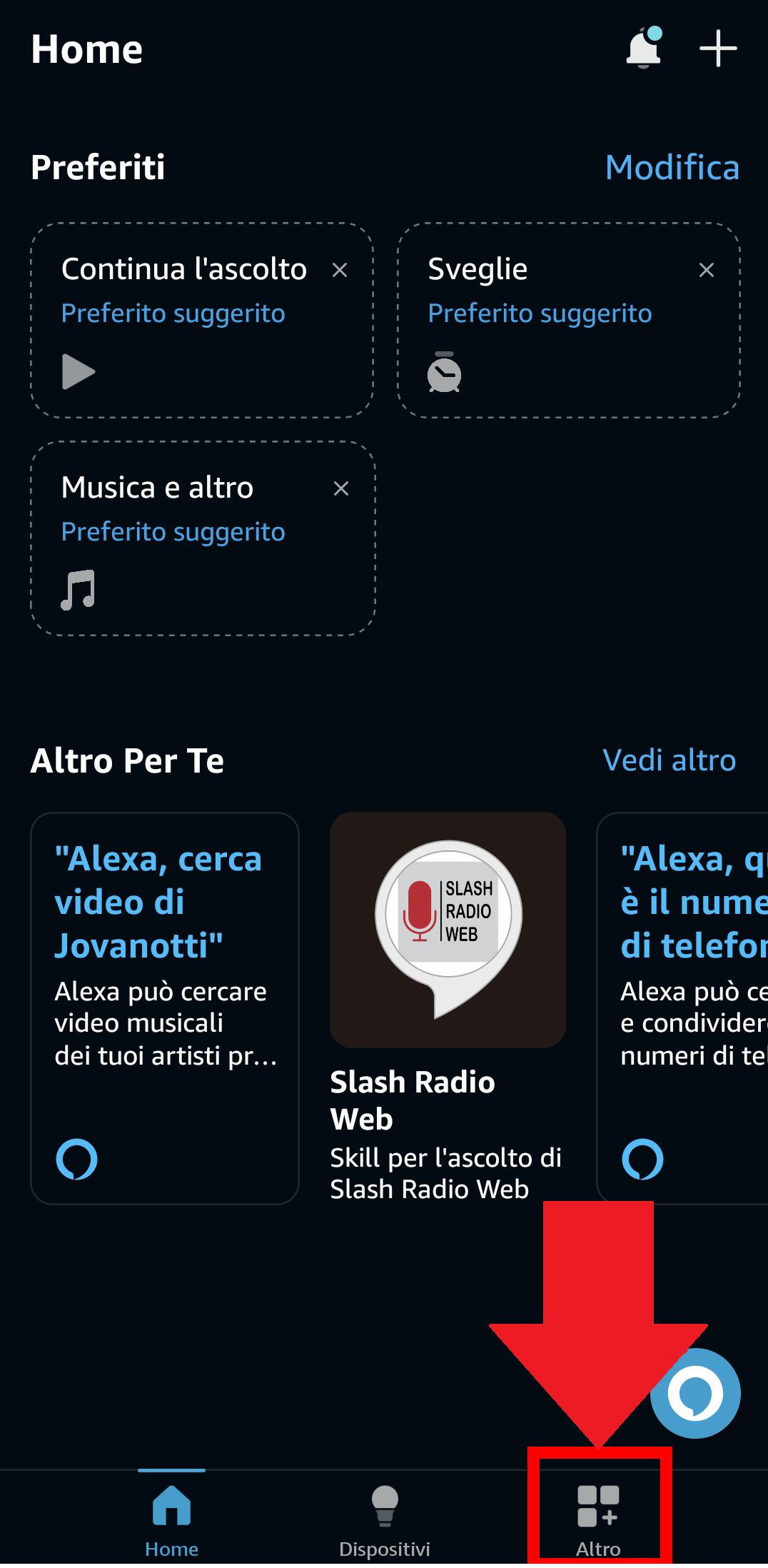The height and width of the screenshot is (1568, 768).
Task: Tap the plus icon to add device
Action: 717,49
